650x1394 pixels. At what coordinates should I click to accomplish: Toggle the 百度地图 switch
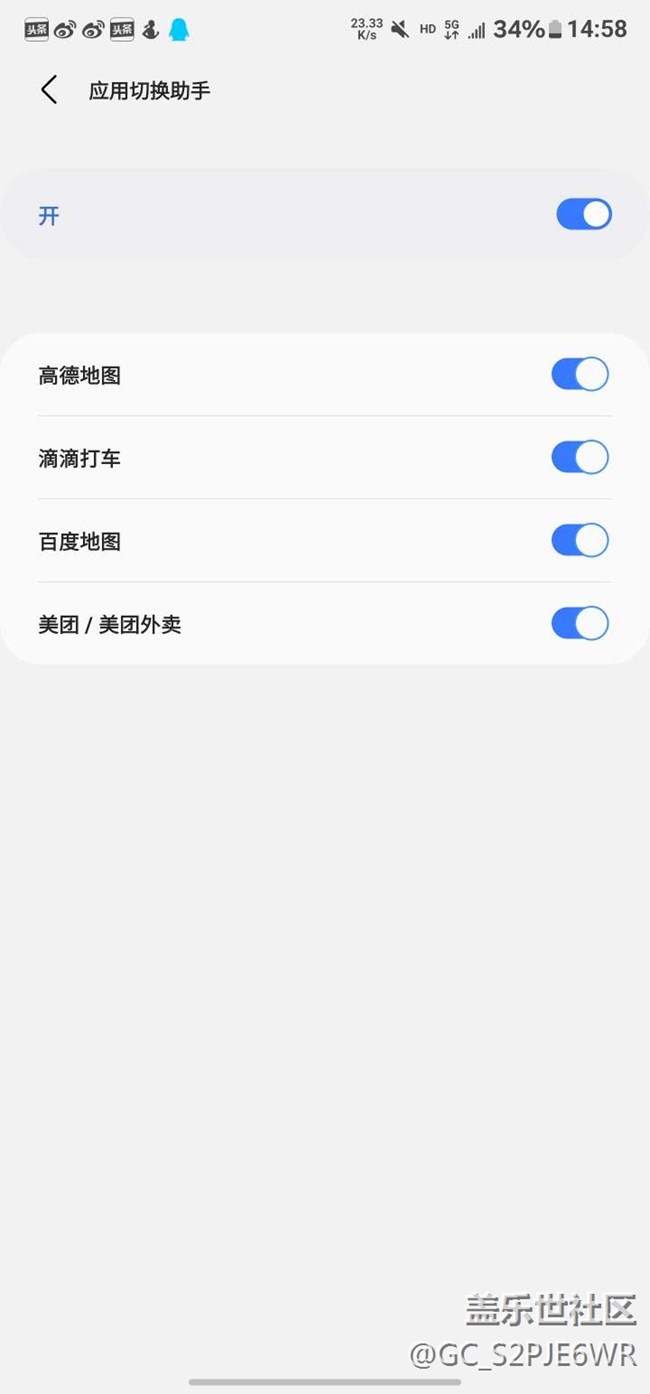click(580, 540)
